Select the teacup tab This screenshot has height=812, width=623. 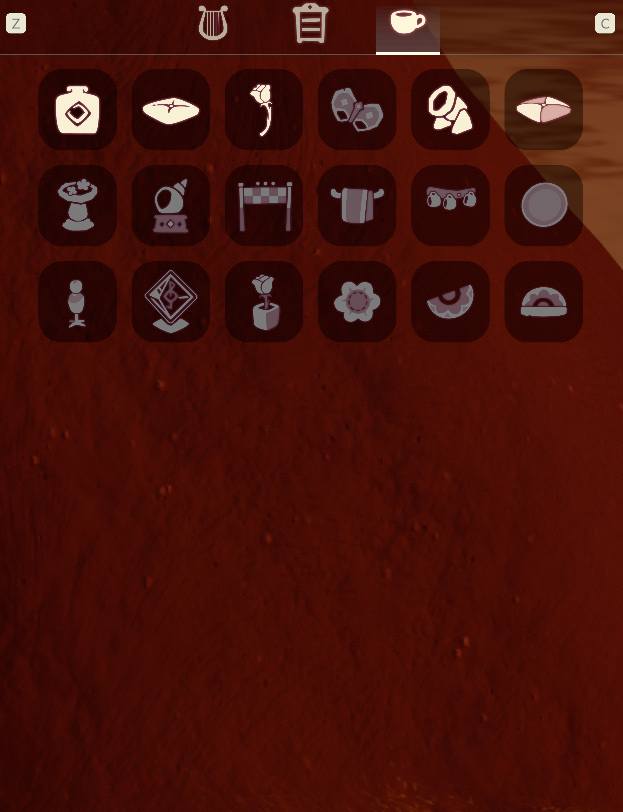407,24
